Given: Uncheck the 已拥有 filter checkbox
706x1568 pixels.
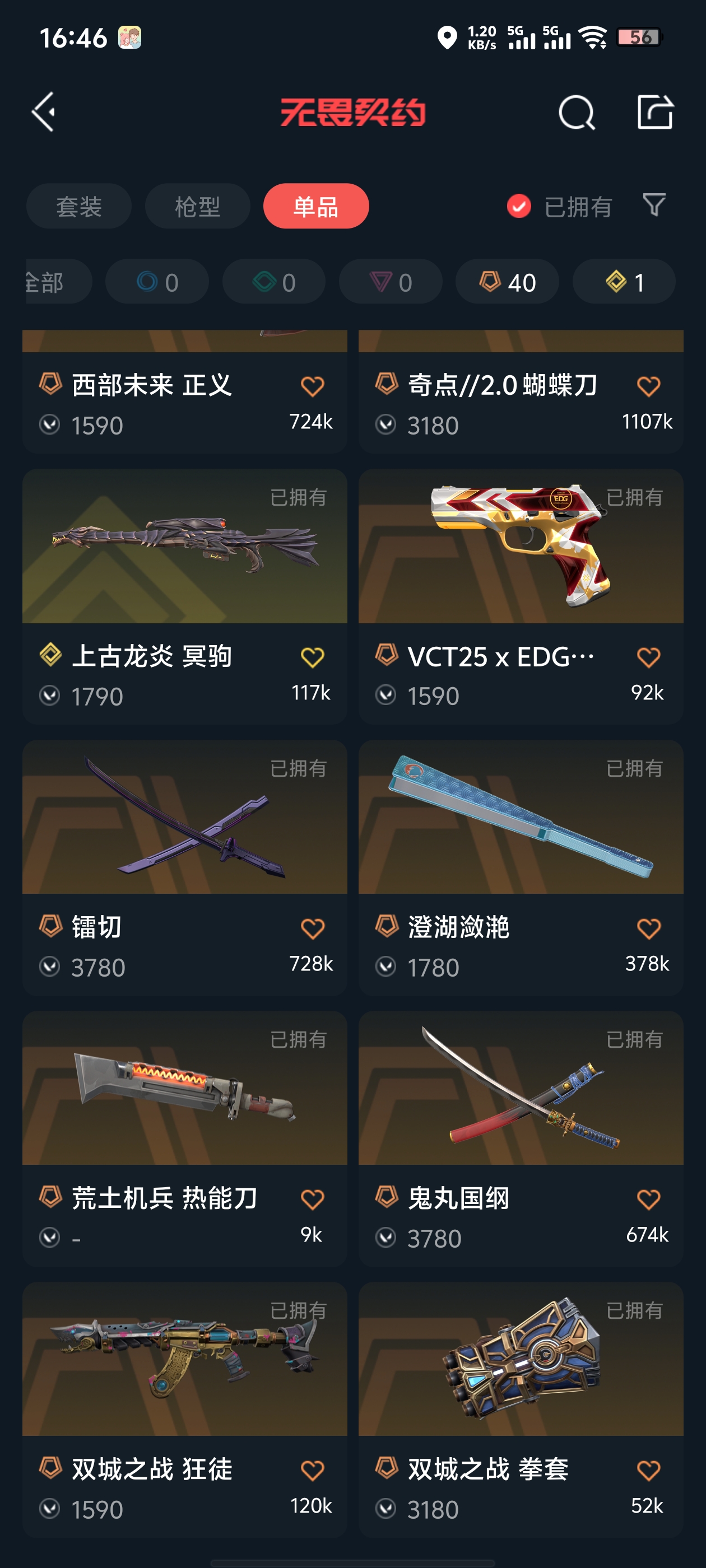Looking at the screenshot, I should pyautogui.click(x=519, y=206).
